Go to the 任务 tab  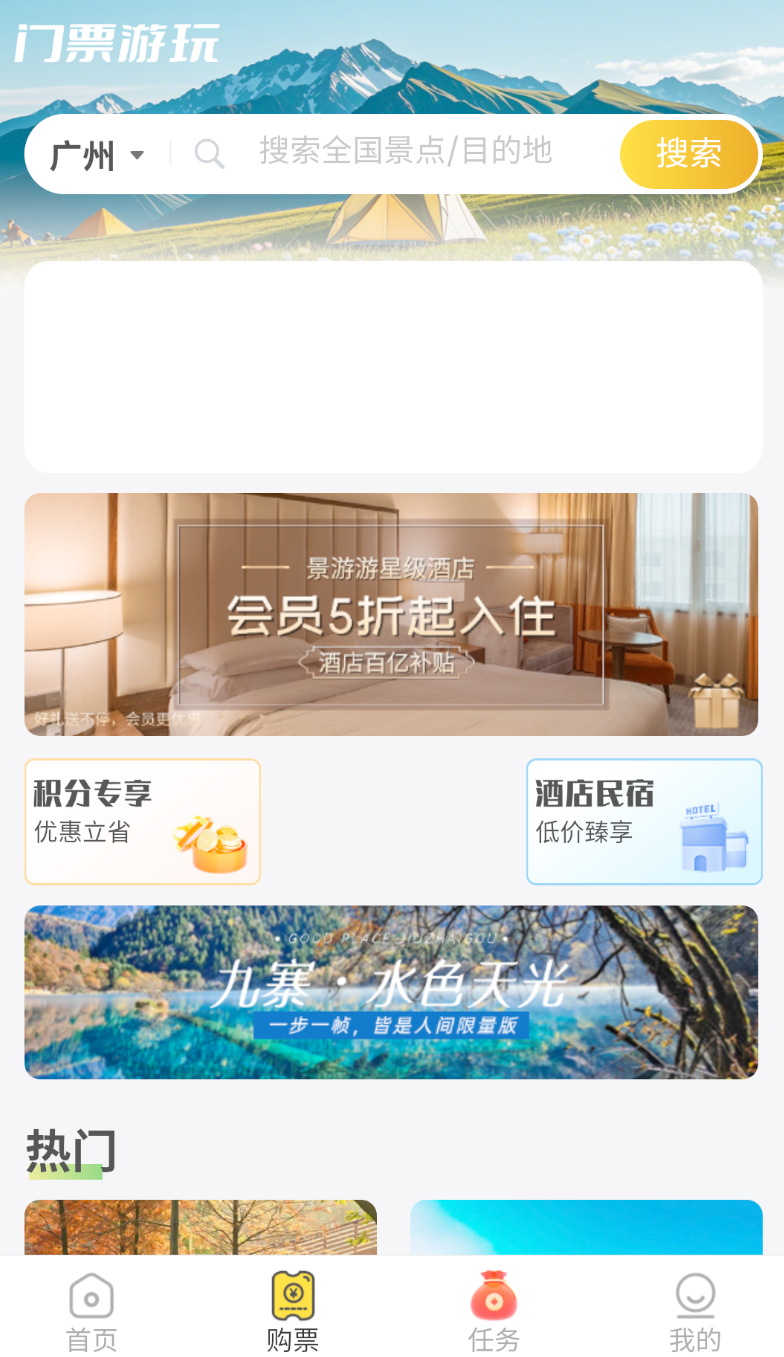click(494, 1311)
